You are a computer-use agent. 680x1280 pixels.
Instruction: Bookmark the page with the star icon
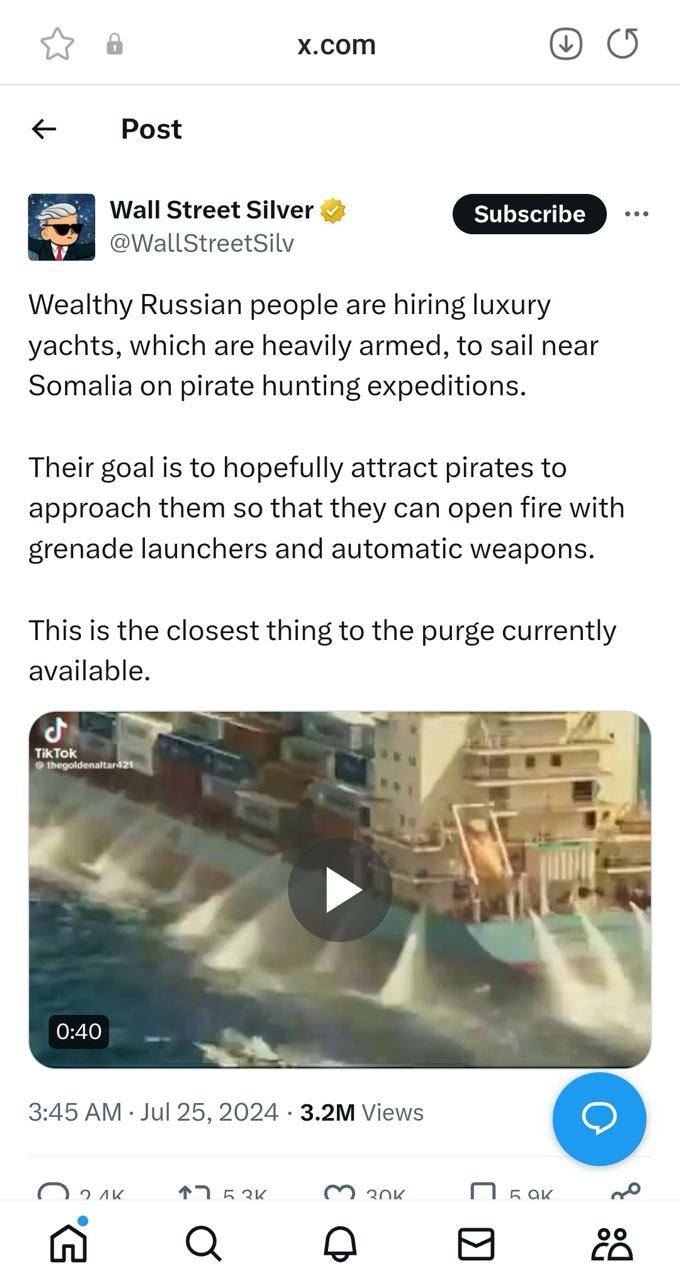(57, 44)
